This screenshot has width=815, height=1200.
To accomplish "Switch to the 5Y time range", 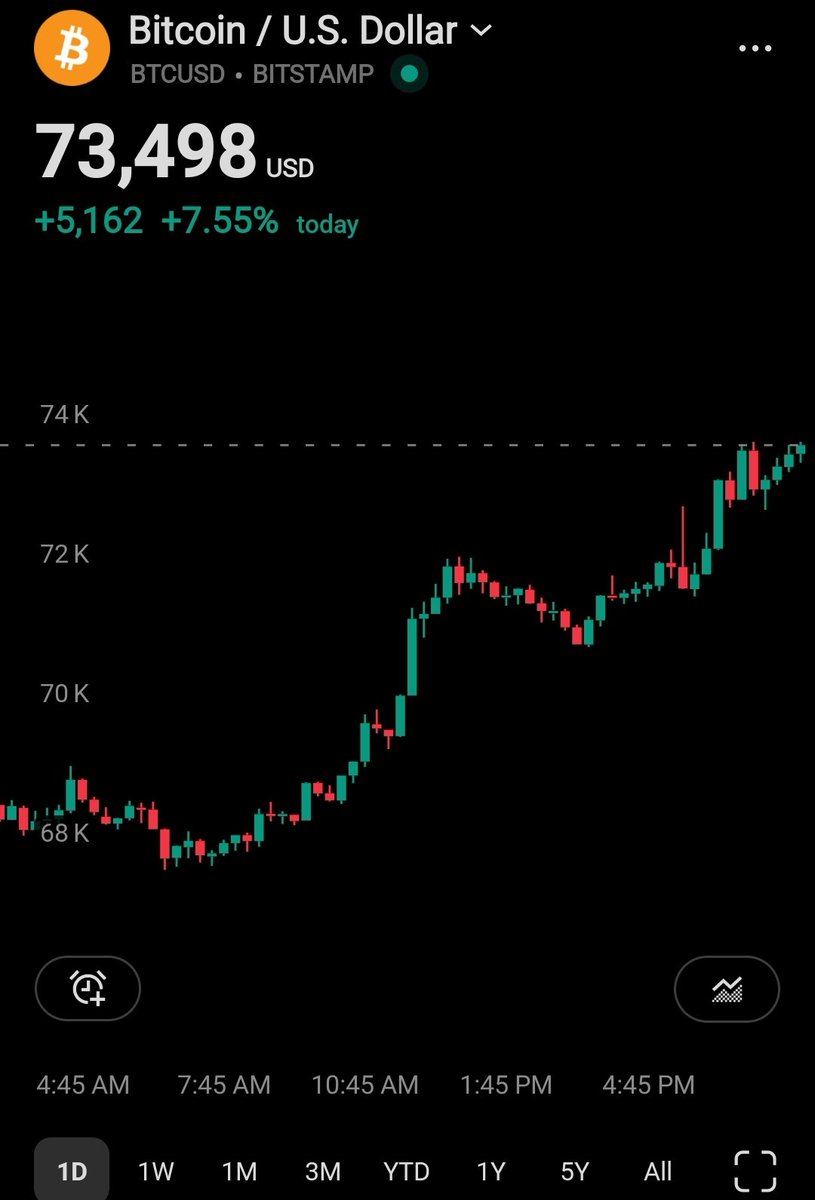I will point(574,1171).
